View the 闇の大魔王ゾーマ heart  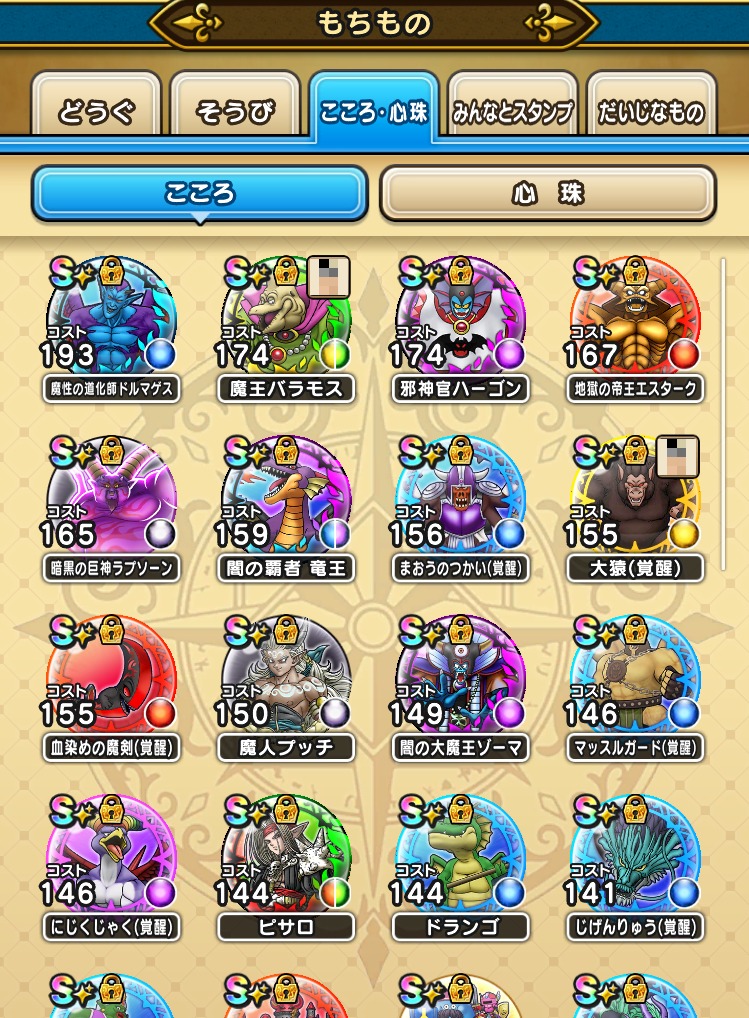tap(460, 685)
